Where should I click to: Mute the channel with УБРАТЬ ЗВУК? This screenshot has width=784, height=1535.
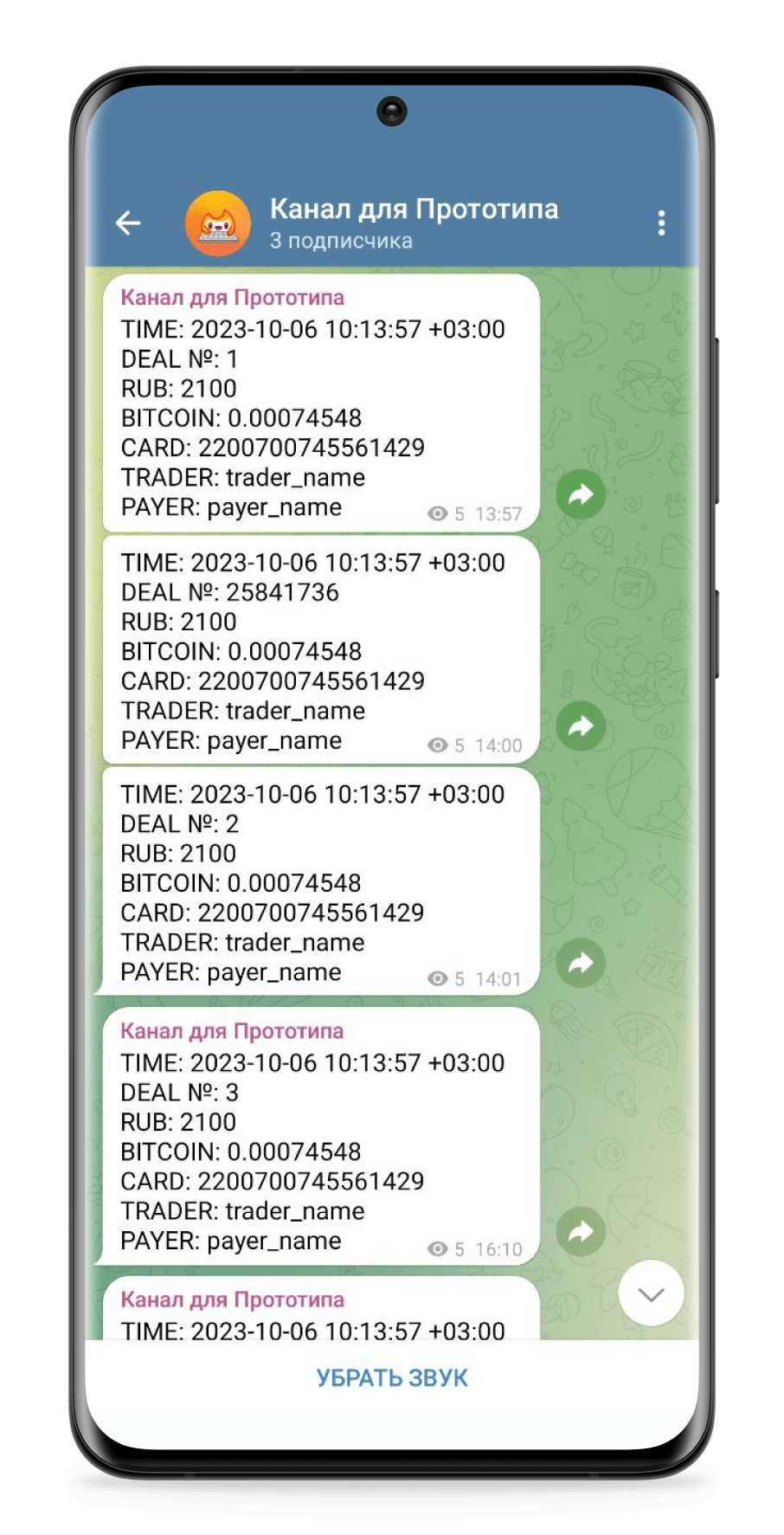point(392,1377)
